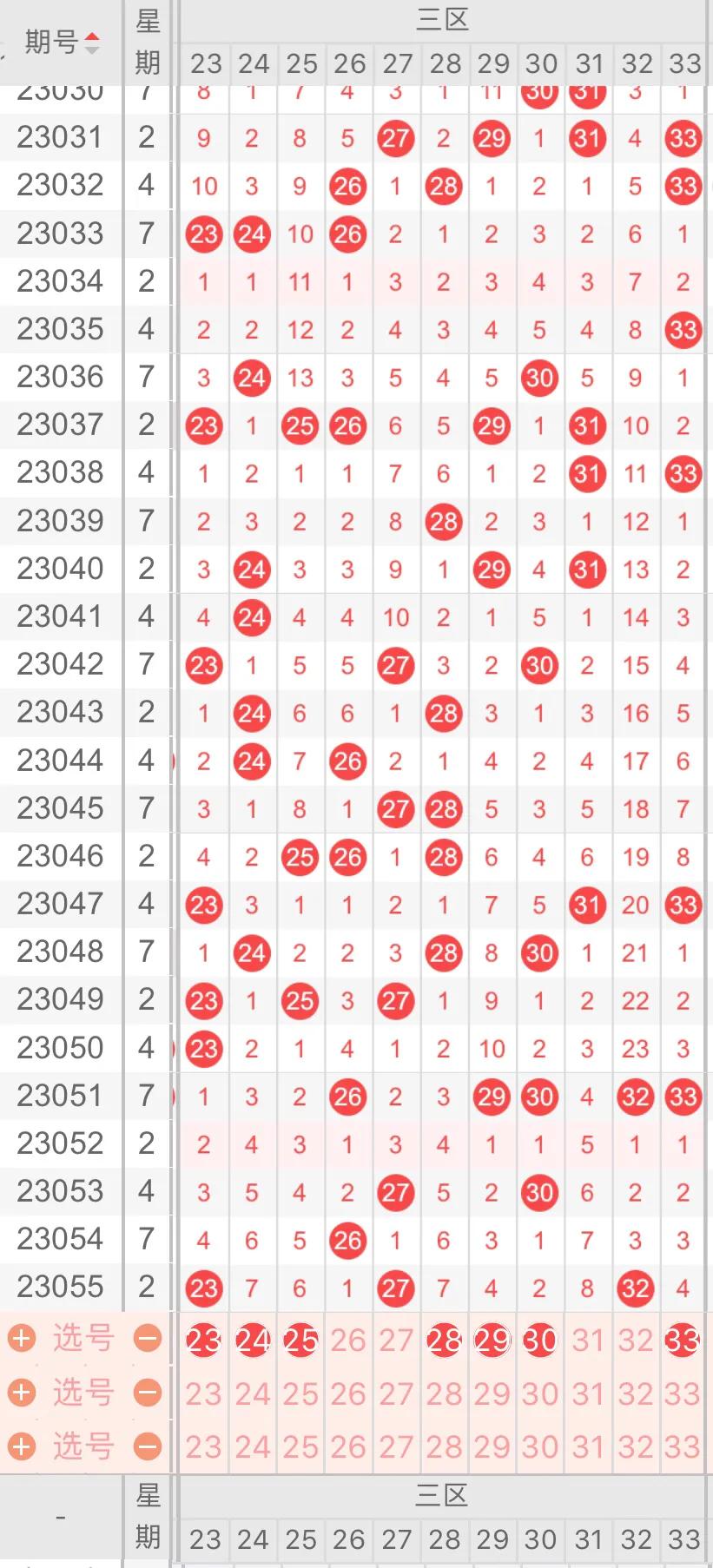
Task: Click the 星期 column header
Action: [148, 41]
